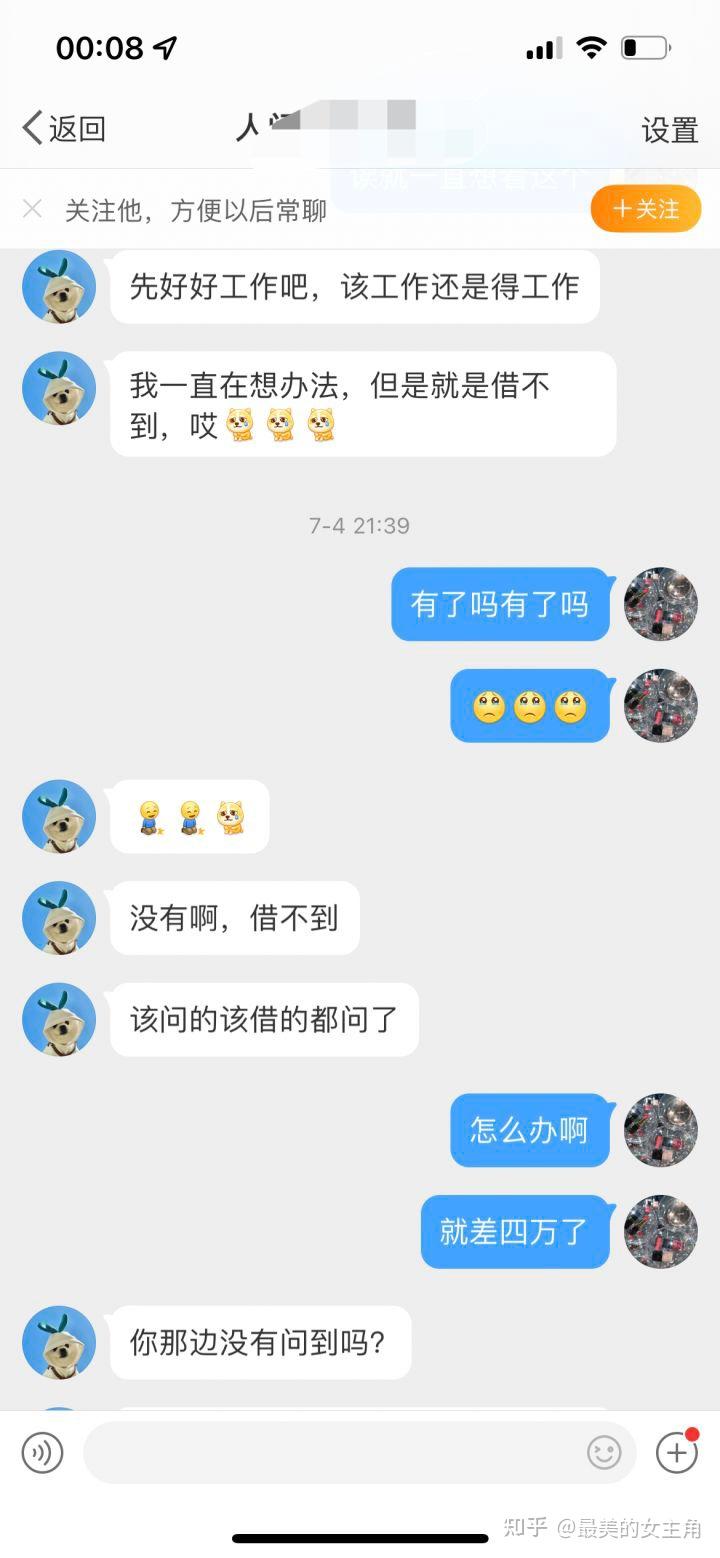Image resolution: width=720 pixels, height=1558 pixels.
Task: Switch to voice message input
Action: click(x=42, y=1453)
